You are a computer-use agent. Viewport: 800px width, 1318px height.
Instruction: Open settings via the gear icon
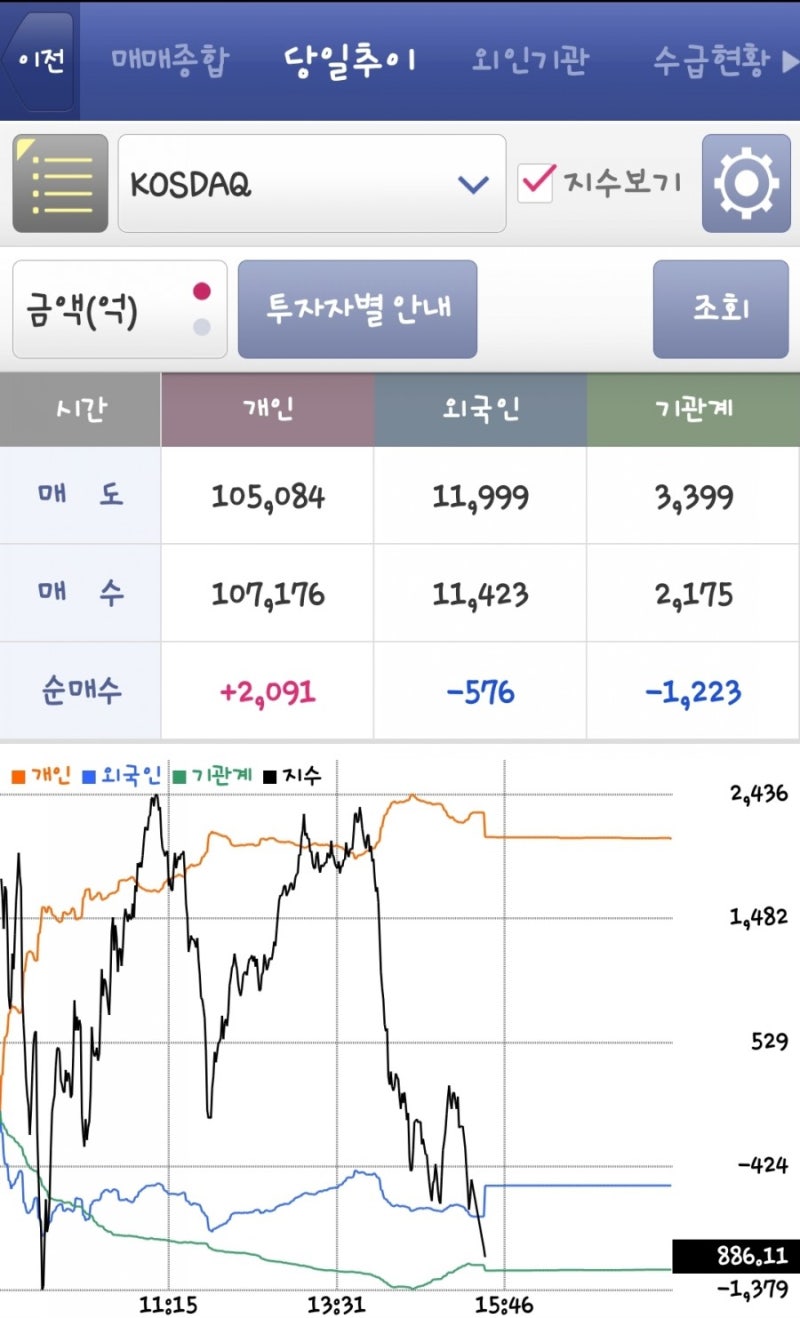(x=746, y=184)
